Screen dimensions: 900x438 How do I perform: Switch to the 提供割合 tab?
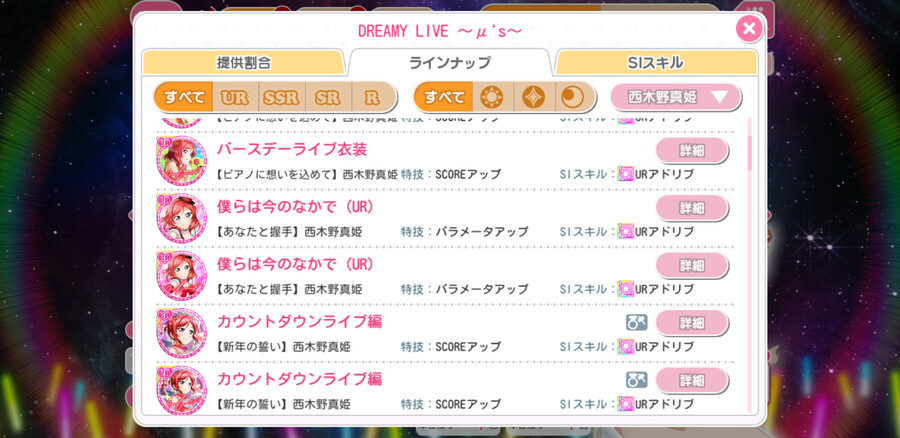pyautogui.click(x=243, y=63)
